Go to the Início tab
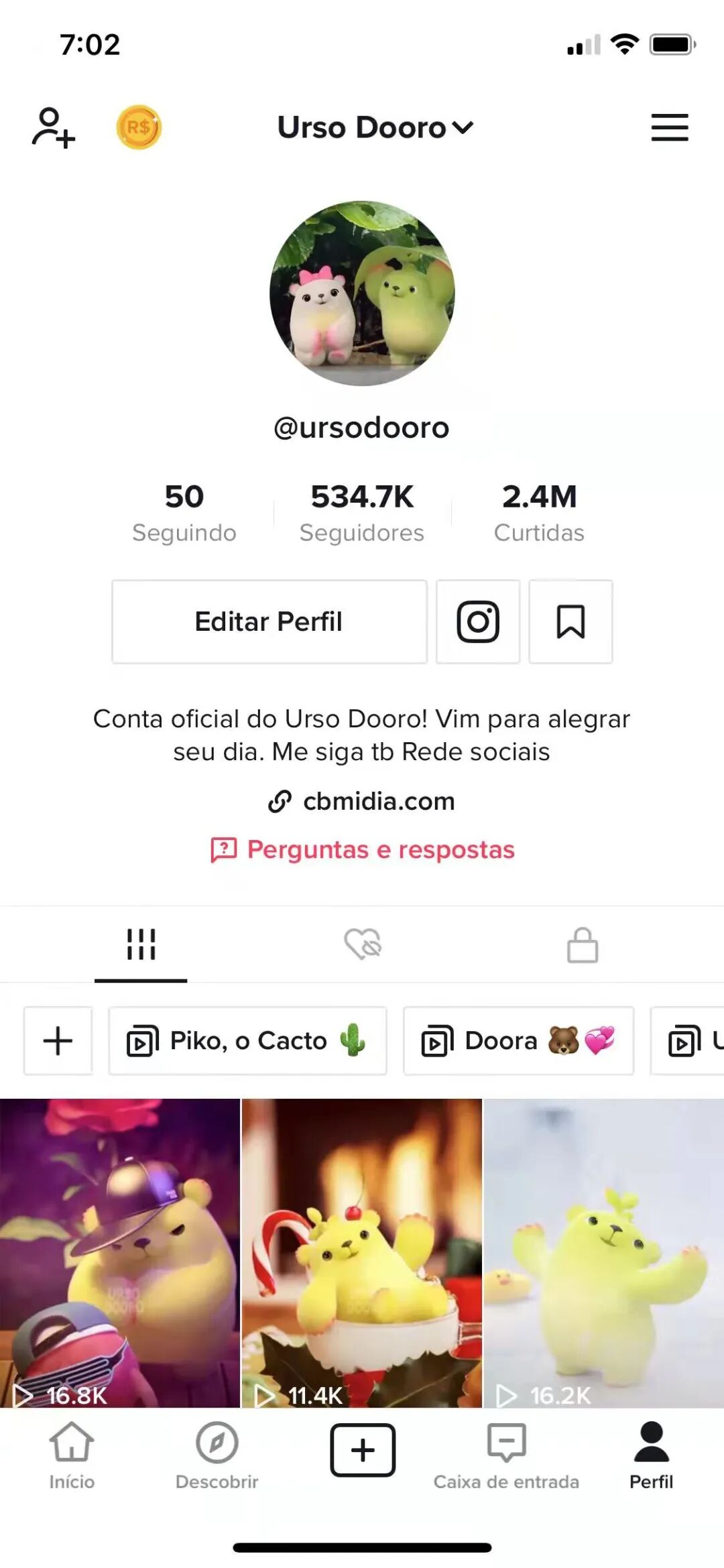Image resolution: width=724 pixels, height=1568 pixels. 72,1456
